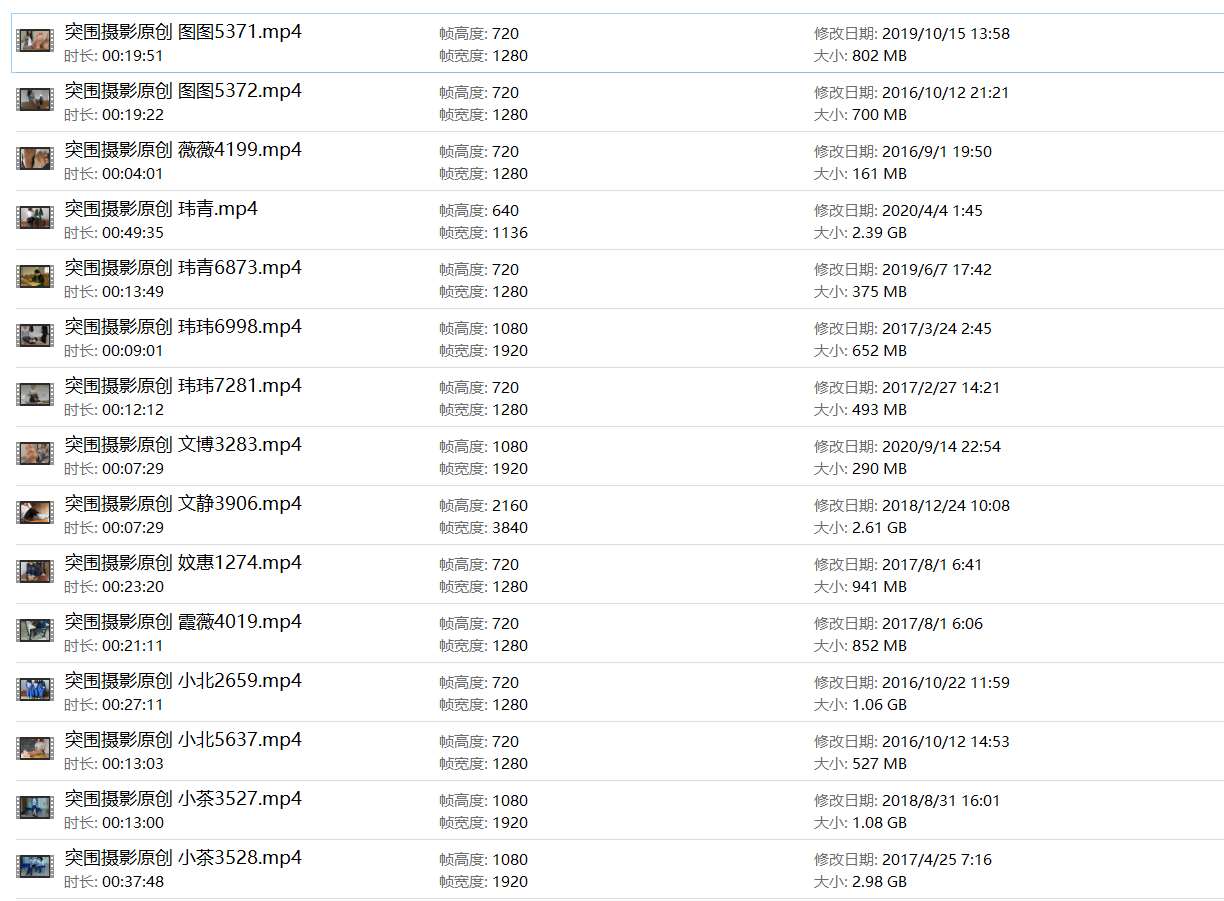Open the video 文博3283.mp4
Image resolution: width=1224 pixels, height=901 pixels.
click(183, 445)
